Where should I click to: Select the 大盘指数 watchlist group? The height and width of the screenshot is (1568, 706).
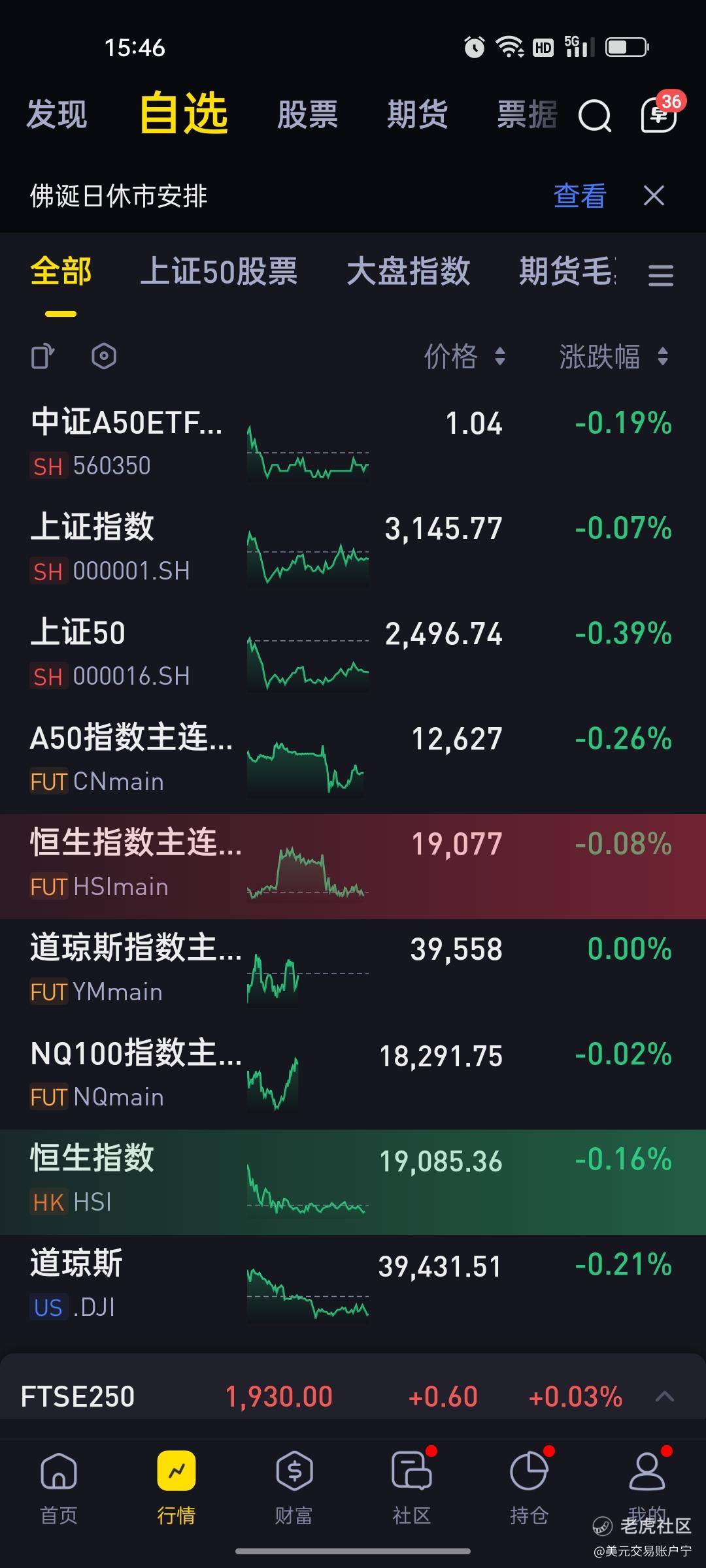[x=409, y=271]
